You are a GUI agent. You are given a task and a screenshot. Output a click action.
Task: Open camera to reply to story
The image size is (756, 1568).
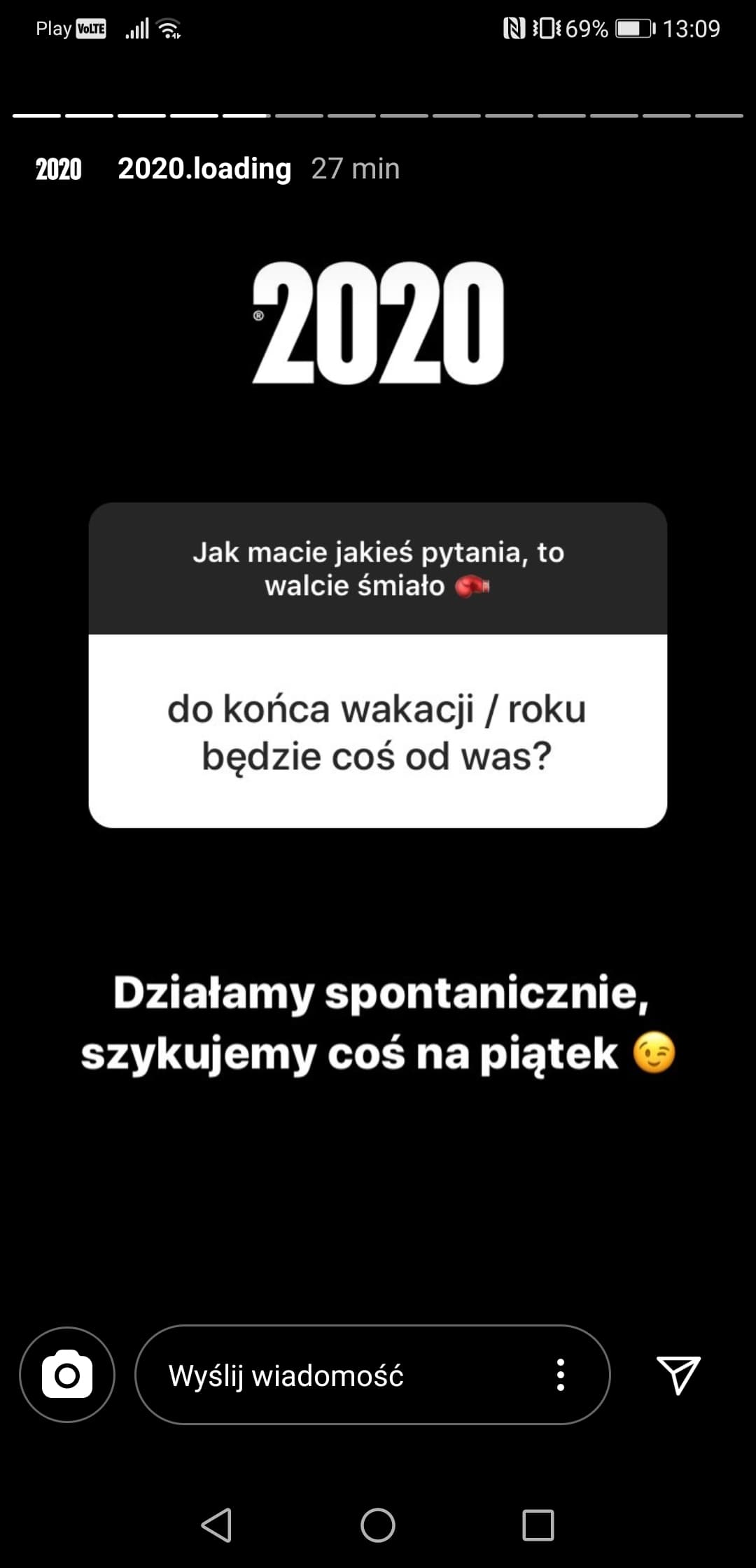click(x=67, y=1375)
